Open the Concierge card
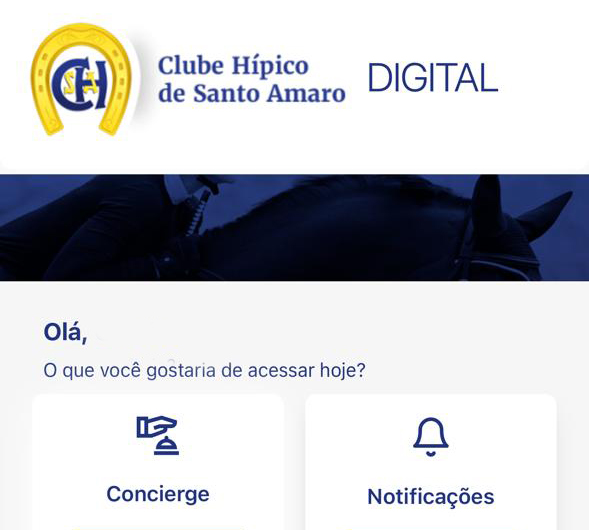This screenshot has width=589, height=530. pyautogui.click(x=158, y=462)
